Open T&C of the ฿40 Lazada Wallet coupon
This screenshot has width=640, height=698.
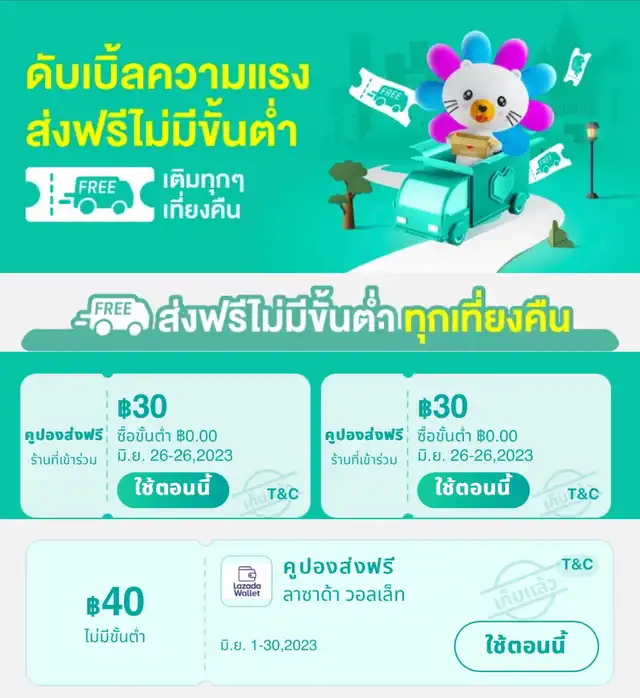(577, 565)
